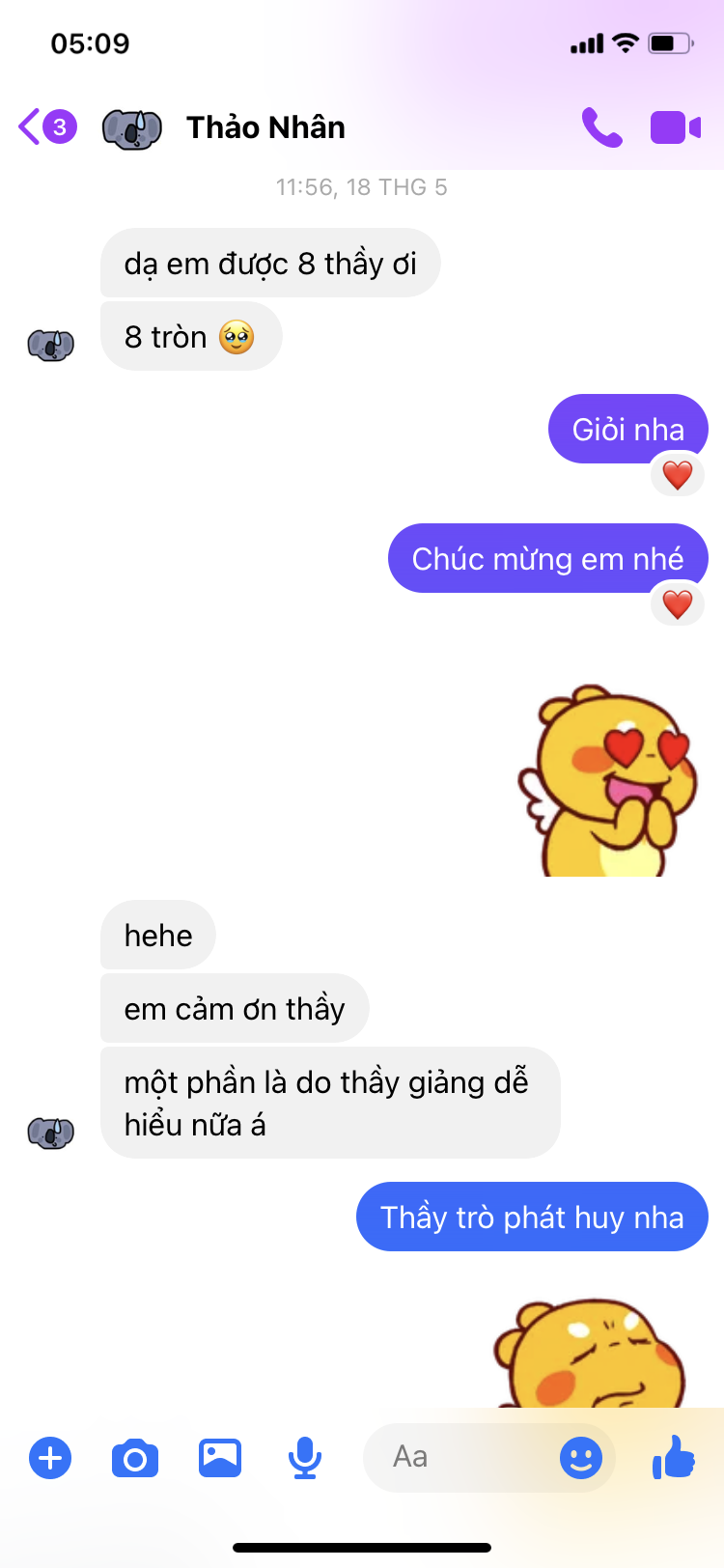Go back to the chat list
724x1568 pixels.
(x=45, y=126)
